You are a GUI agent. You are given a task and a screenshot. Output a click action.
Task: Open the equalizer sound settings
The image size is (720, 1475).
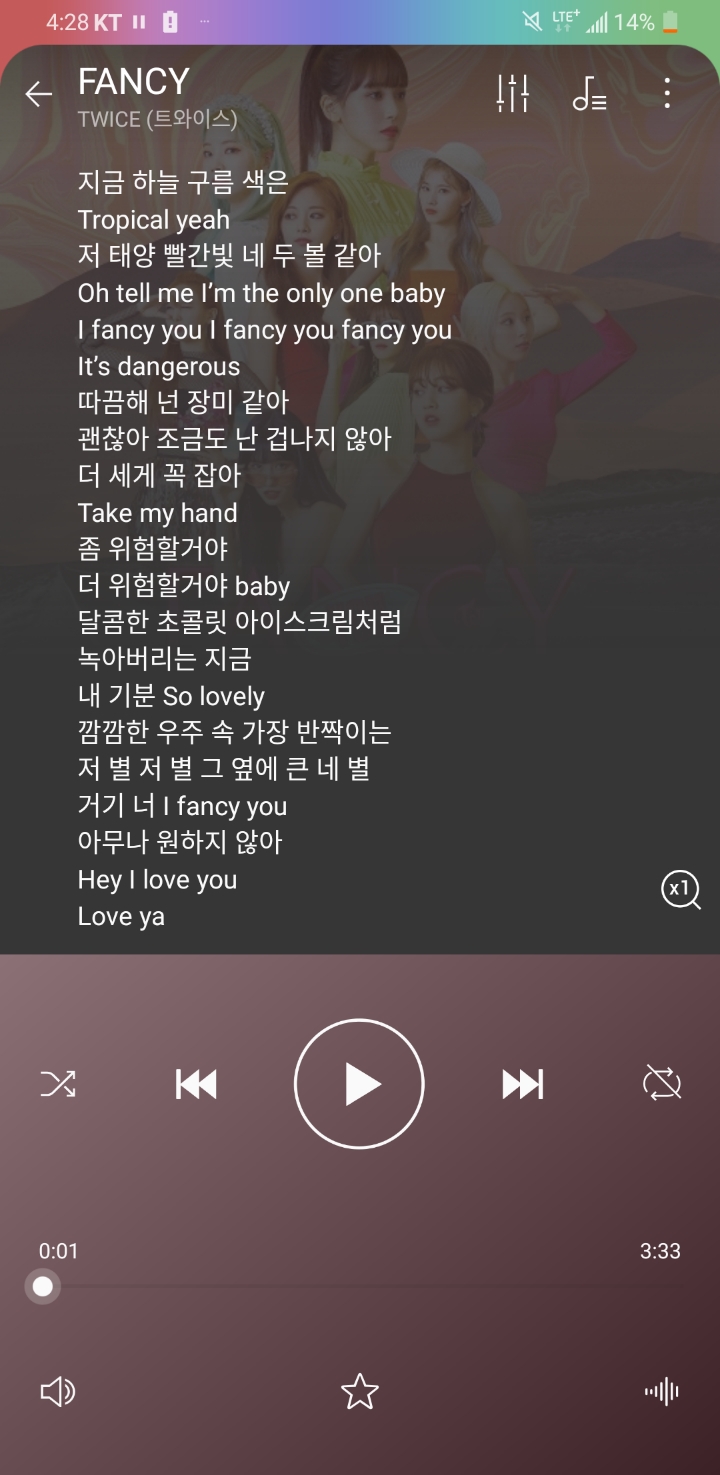512,94
